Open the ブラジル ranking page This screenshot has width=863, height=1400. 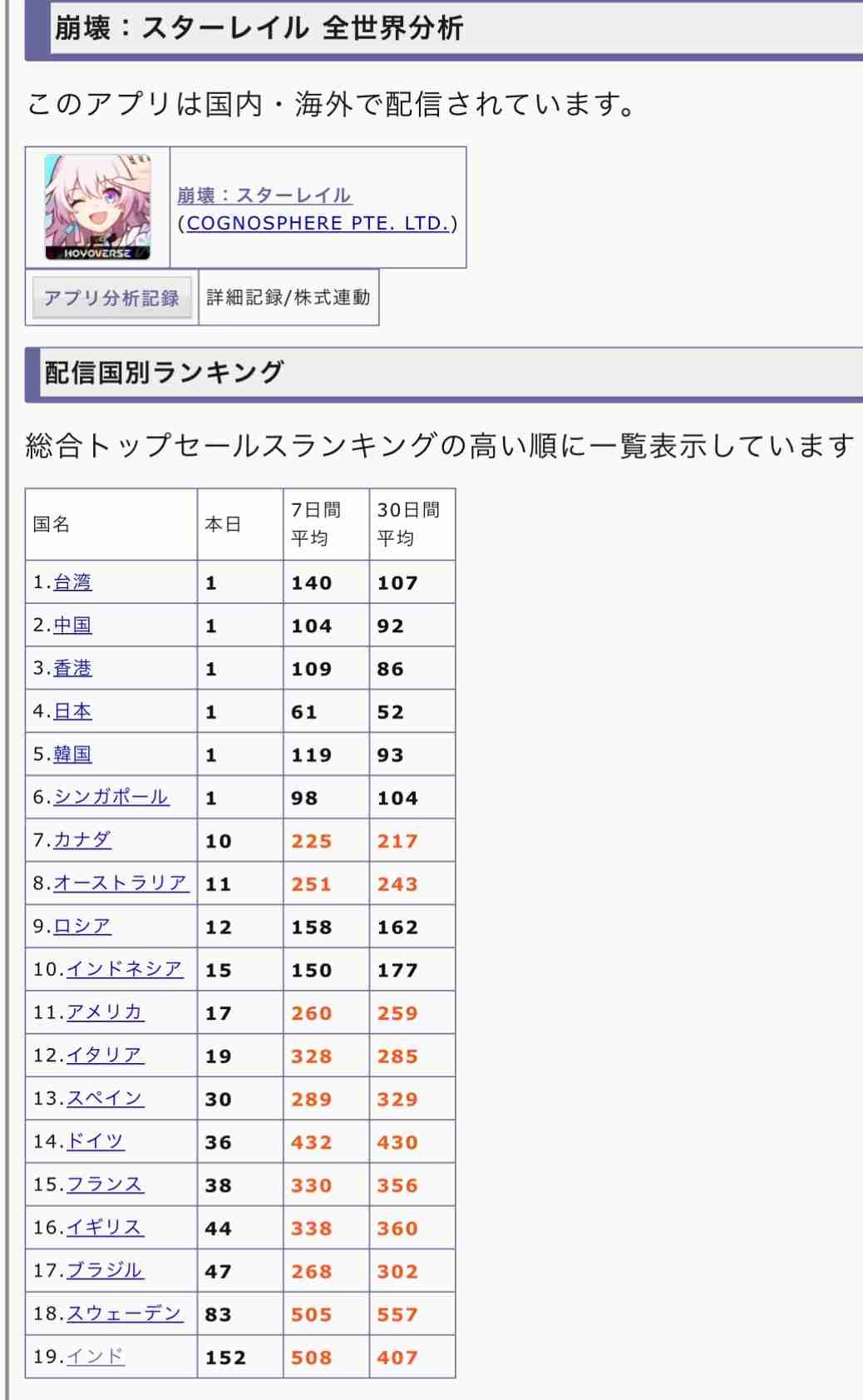(x=105, y=1271)
